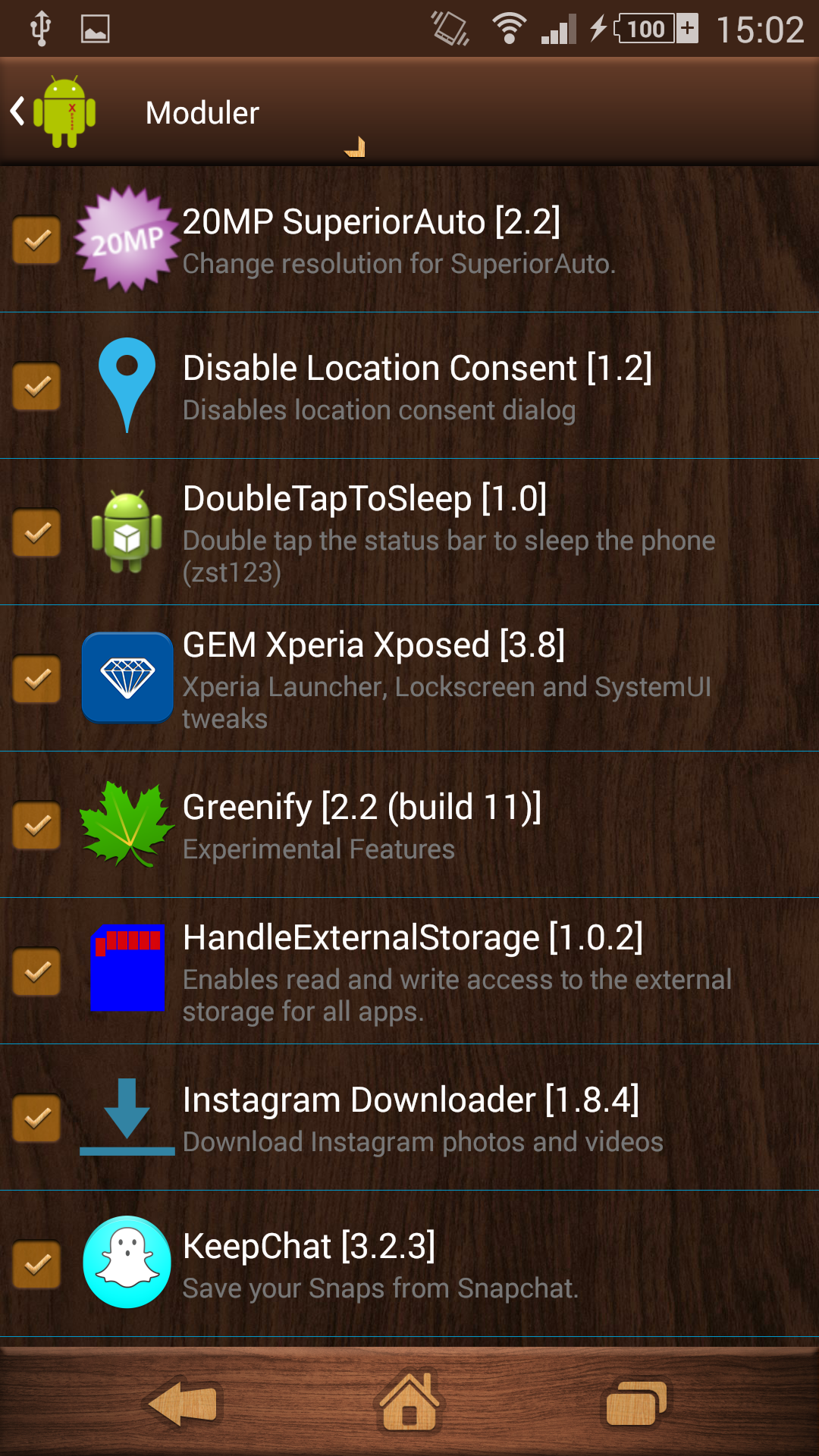Open the 20MP SuperiorAuto module row
819x1456 pixels.
[x=409, y=240]
